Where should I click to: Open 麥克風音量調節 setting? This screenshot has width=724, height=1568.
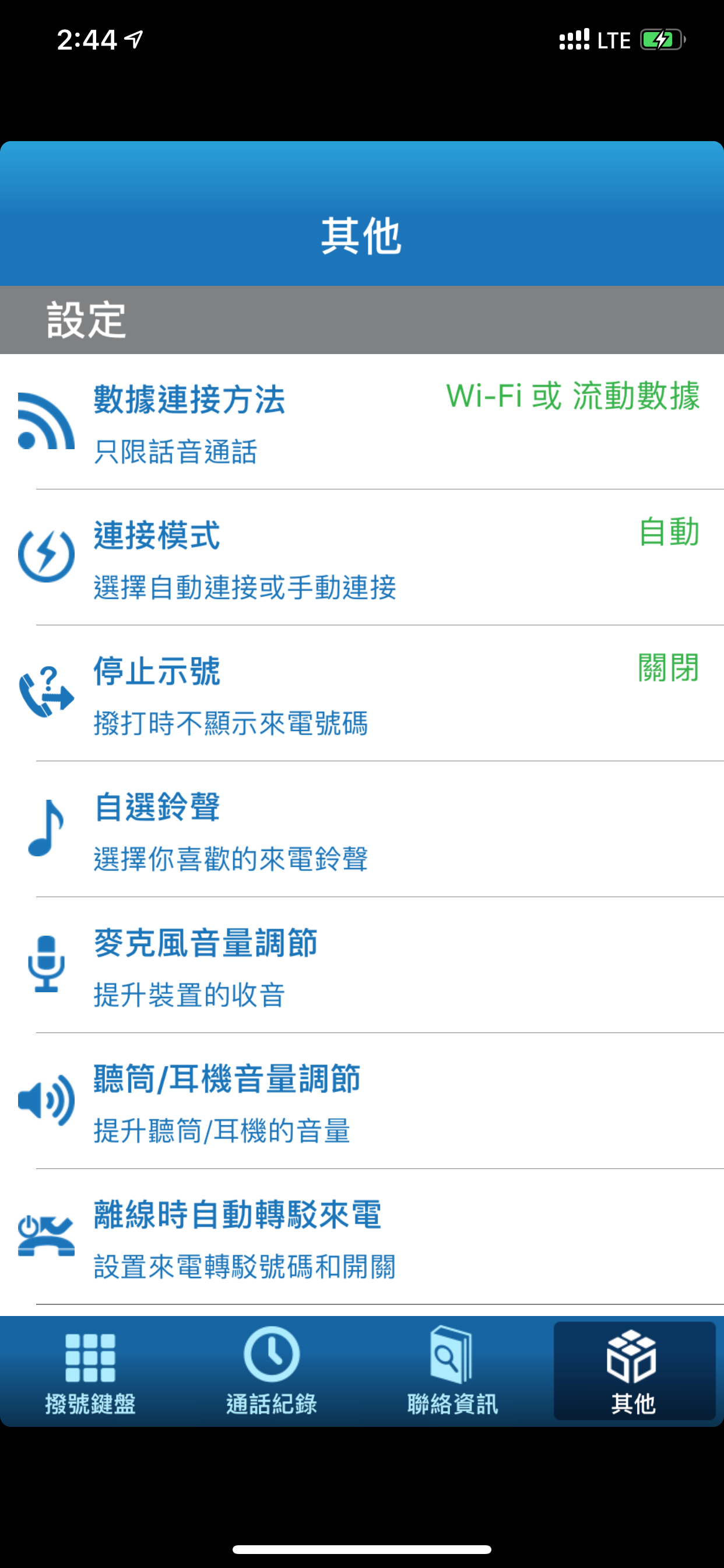click(x=362, y=965)
